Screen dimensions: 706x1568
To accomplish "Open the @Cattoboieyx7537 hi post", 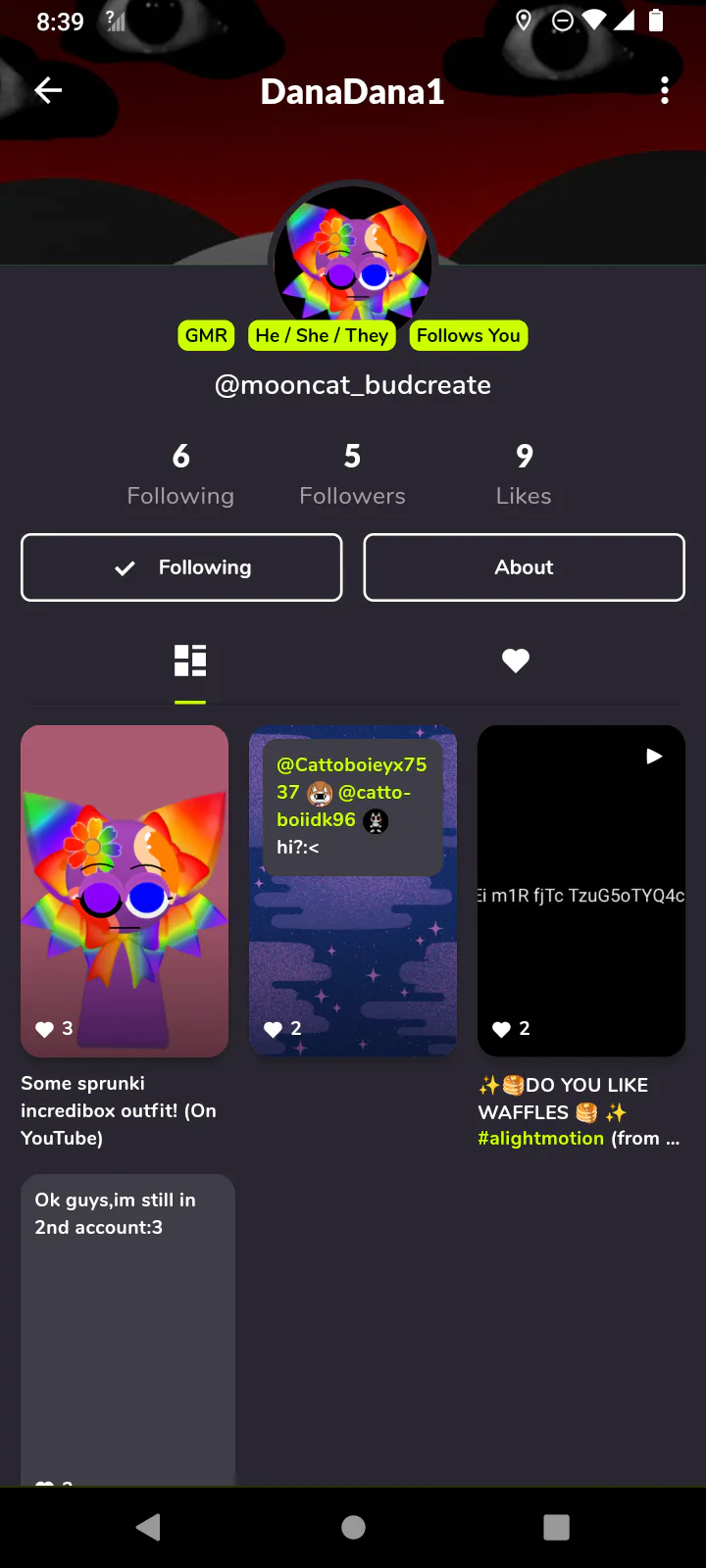I will point(353,891).
